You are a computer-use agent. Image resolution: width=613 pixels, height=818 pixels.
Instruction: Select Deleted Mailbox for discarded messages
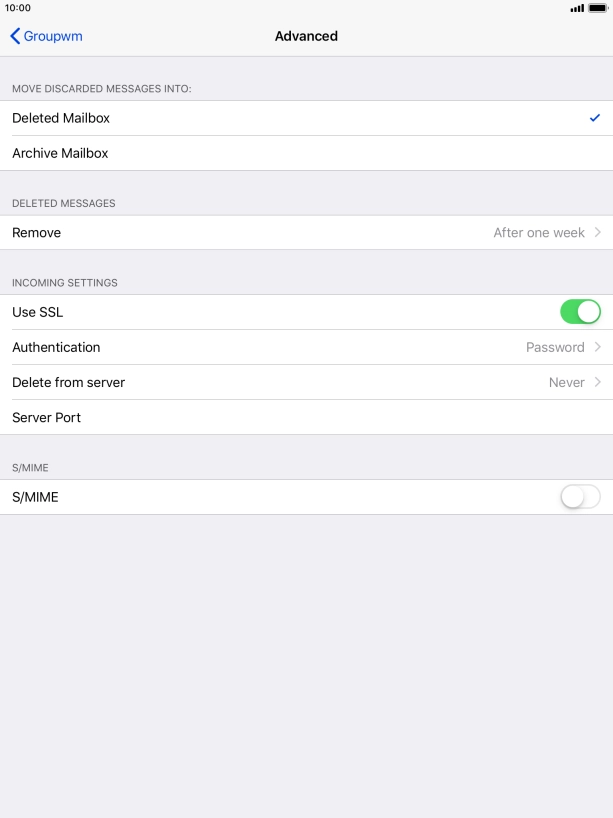(306, 118)
